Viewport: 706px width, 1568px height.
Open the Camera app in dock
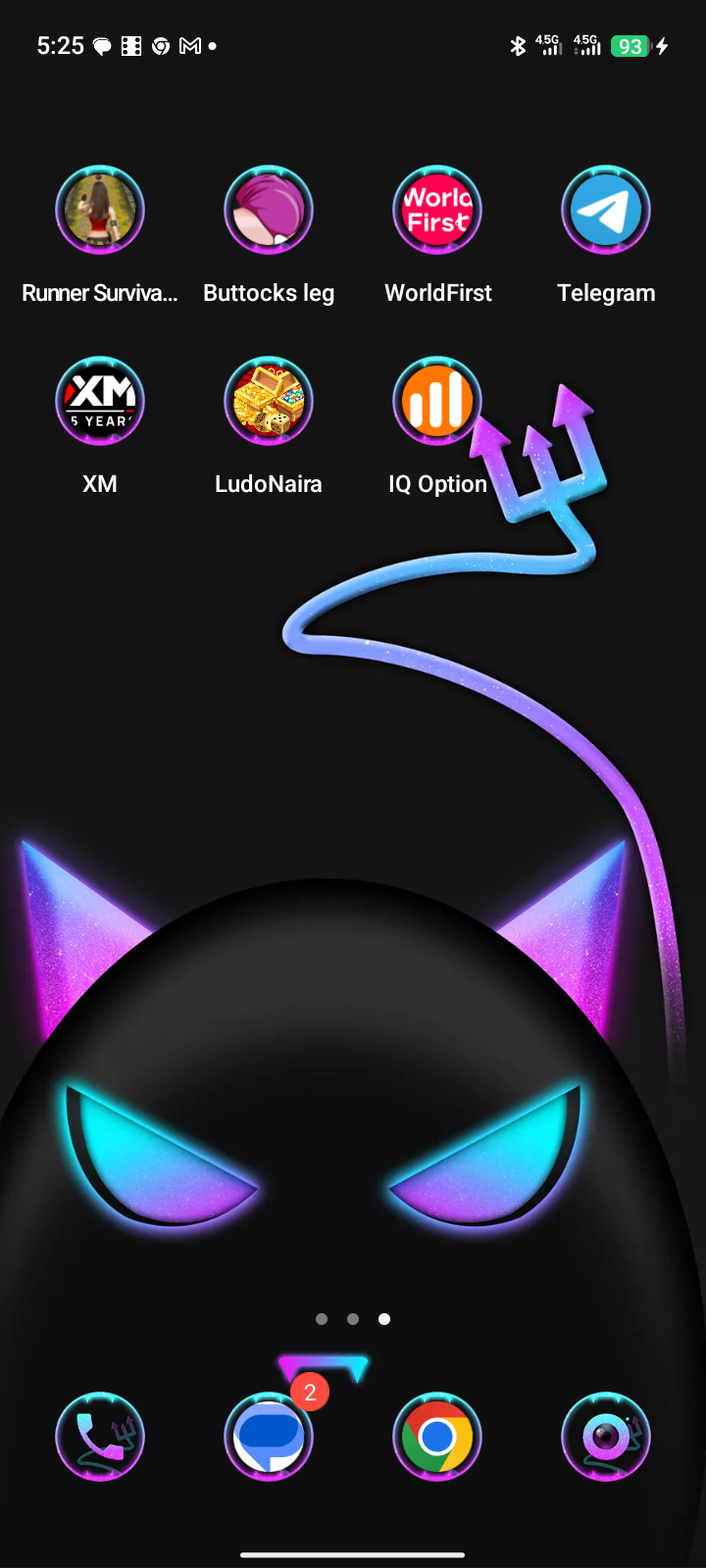[606, 1437]
